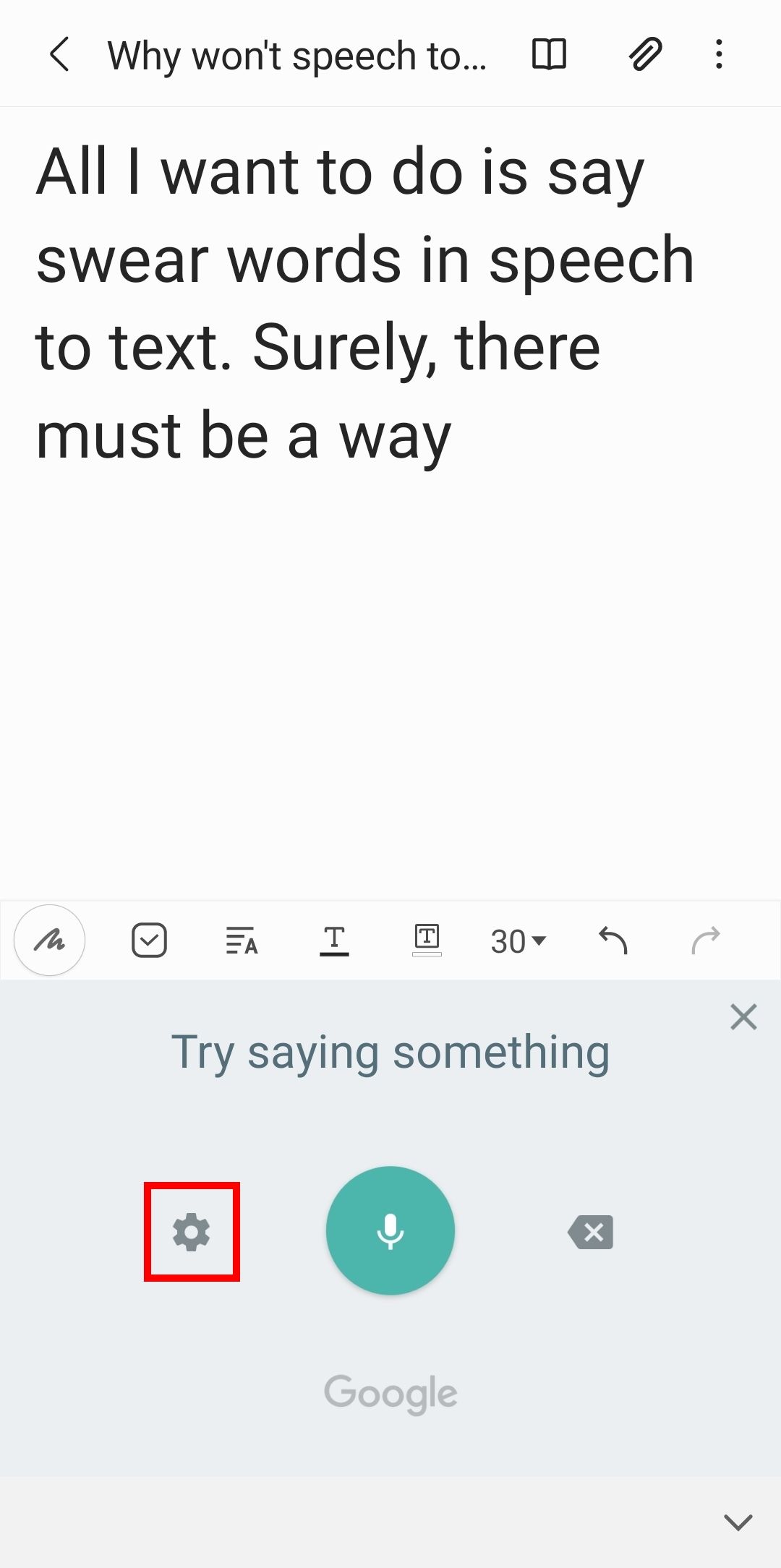Open the three-dot options menu

point(720,55)
